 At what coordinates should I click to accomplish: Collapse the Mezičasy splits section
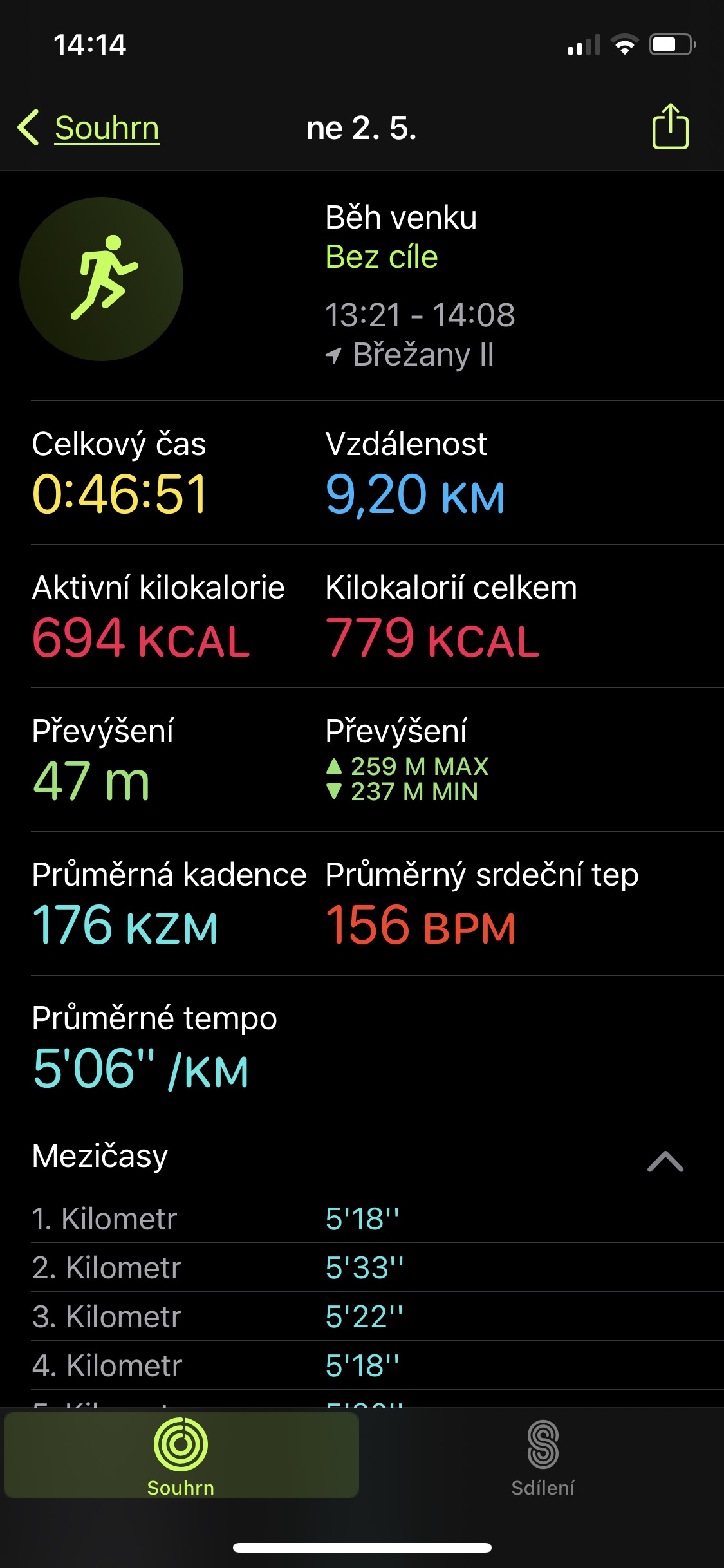(665, 1161)
